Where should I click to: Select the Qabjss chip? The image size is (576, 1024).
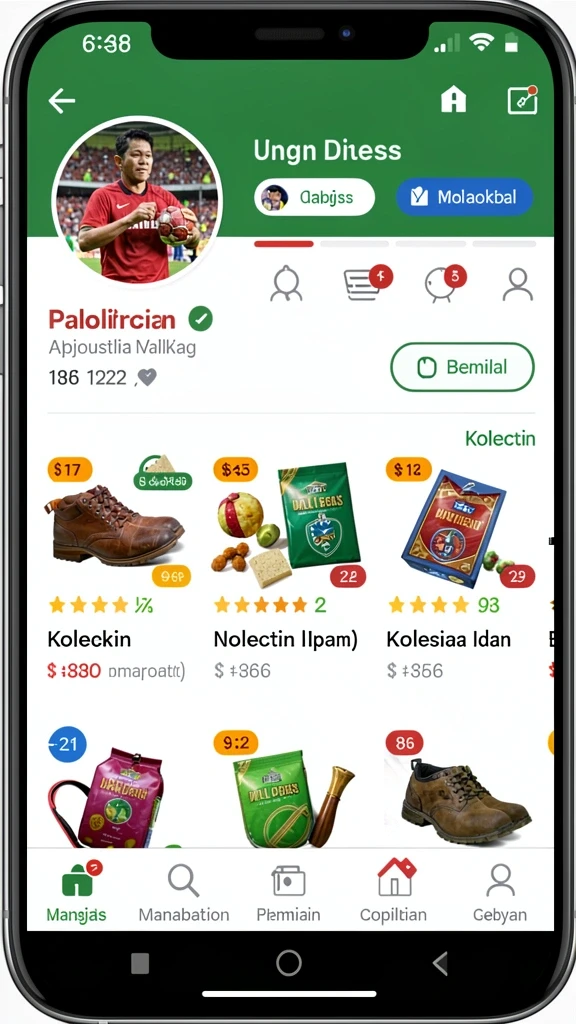[x=314, y=197]
